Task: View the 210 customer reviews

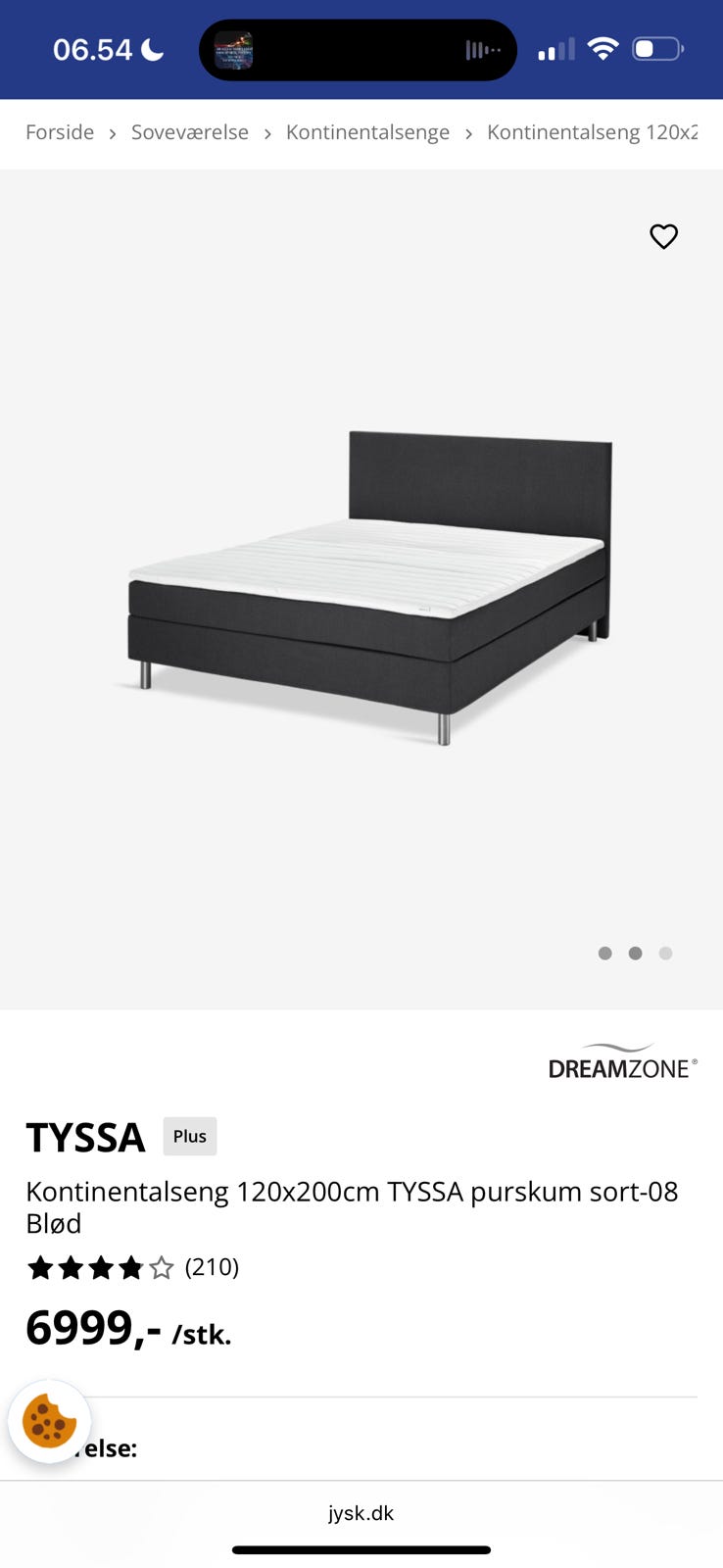Action: click(x=212, y=1267)
